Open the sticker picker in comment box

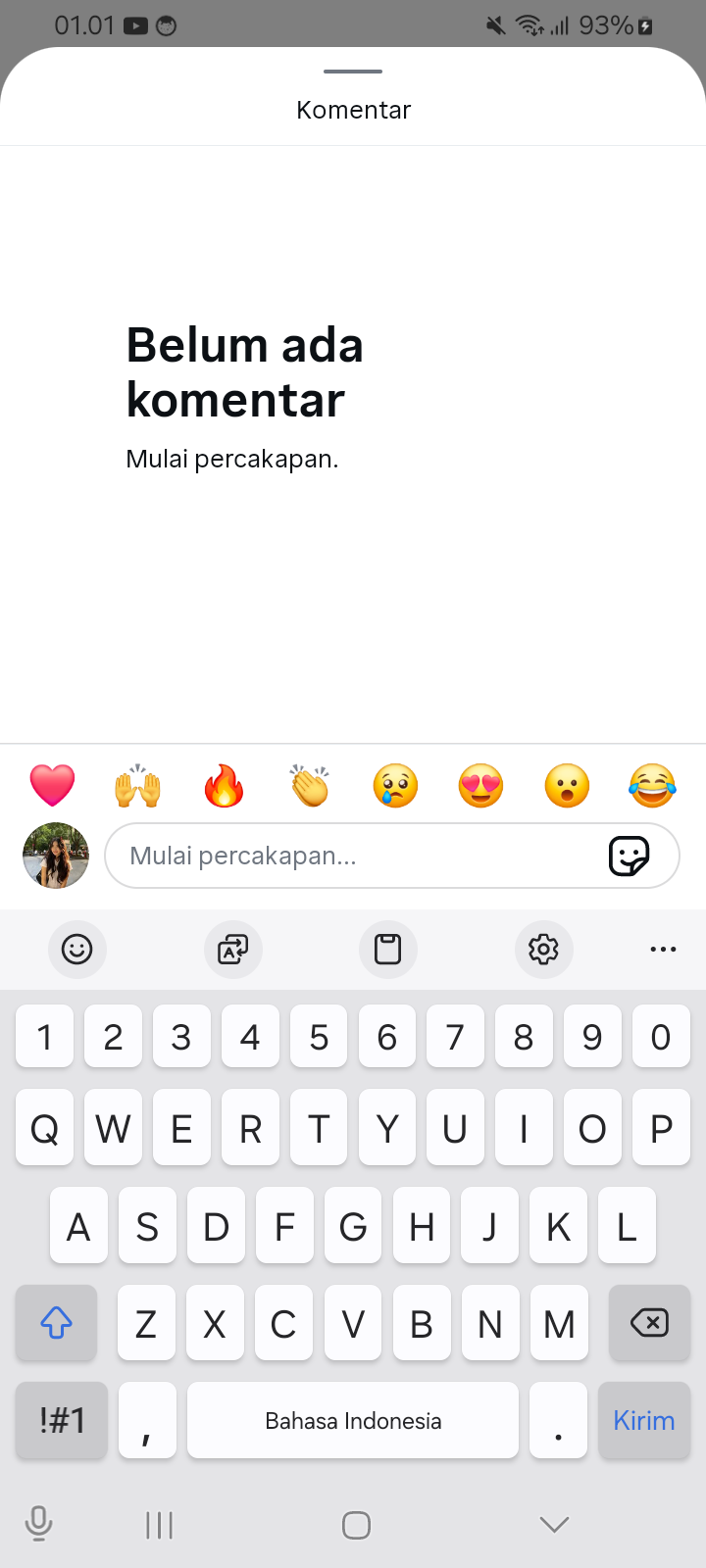(x=629, y=856)
